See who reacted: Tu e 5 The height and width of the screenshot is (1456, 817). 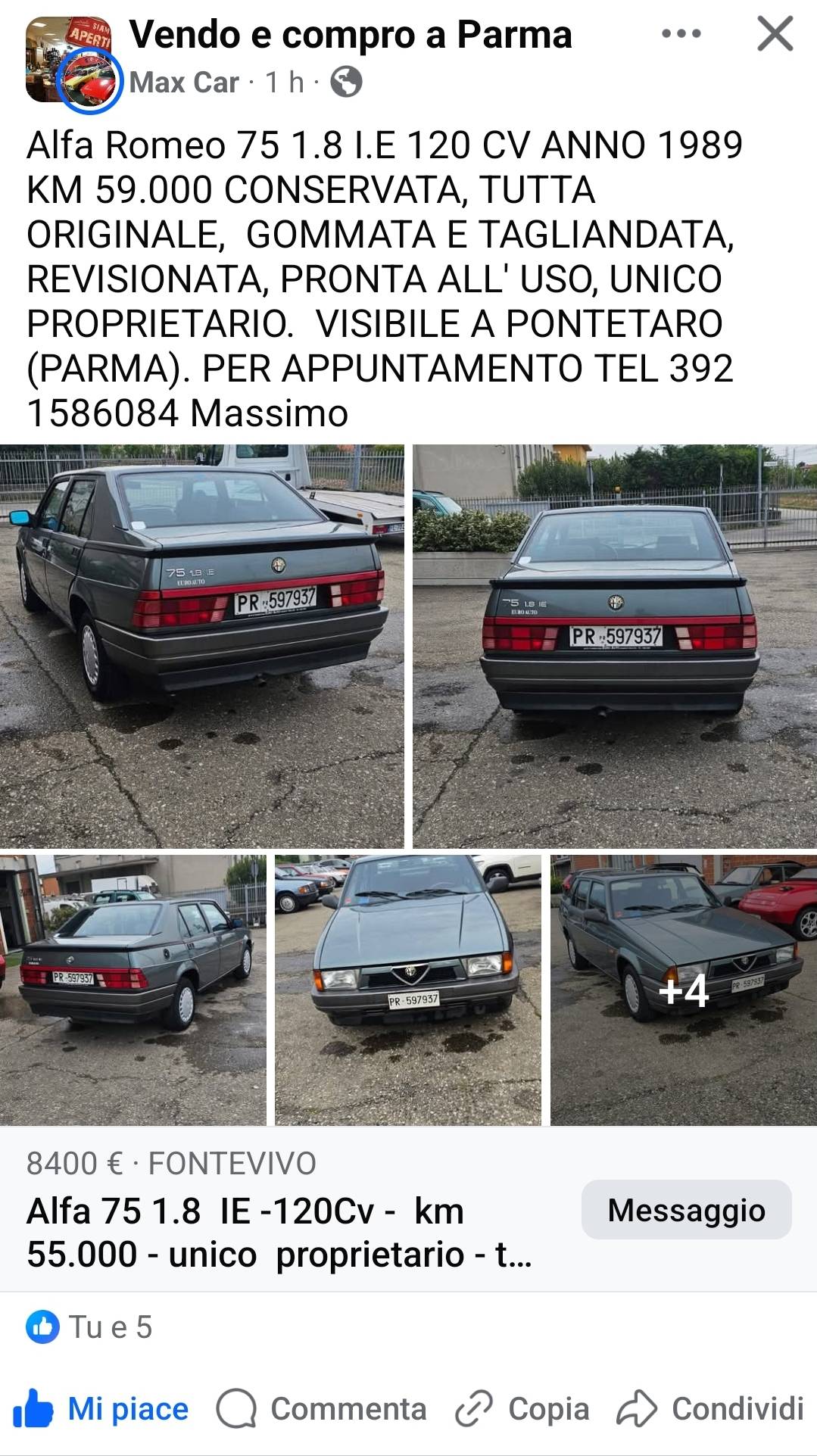[91, 1327]
